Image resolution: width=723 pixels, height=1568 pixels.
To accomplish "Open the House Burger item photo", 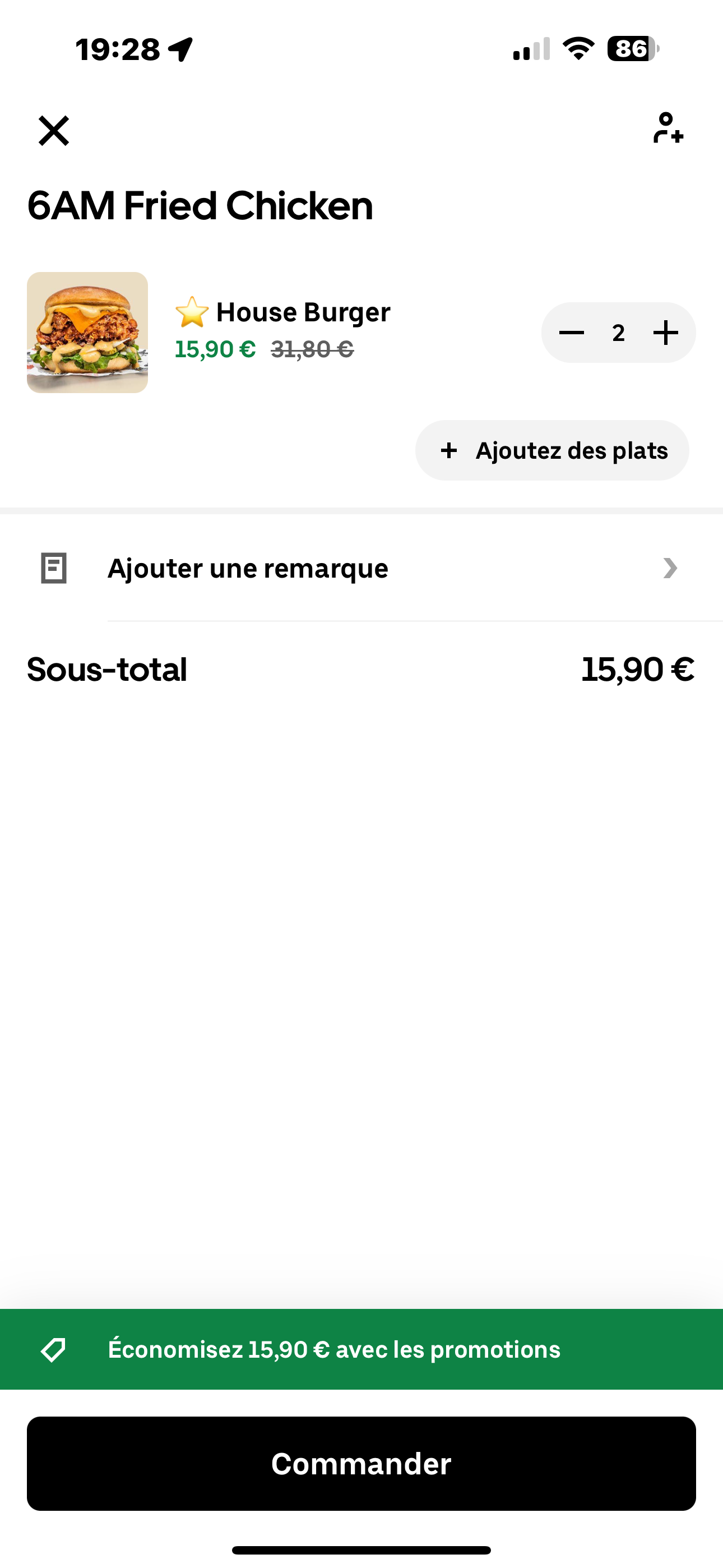I will click(x=87, y=333).
